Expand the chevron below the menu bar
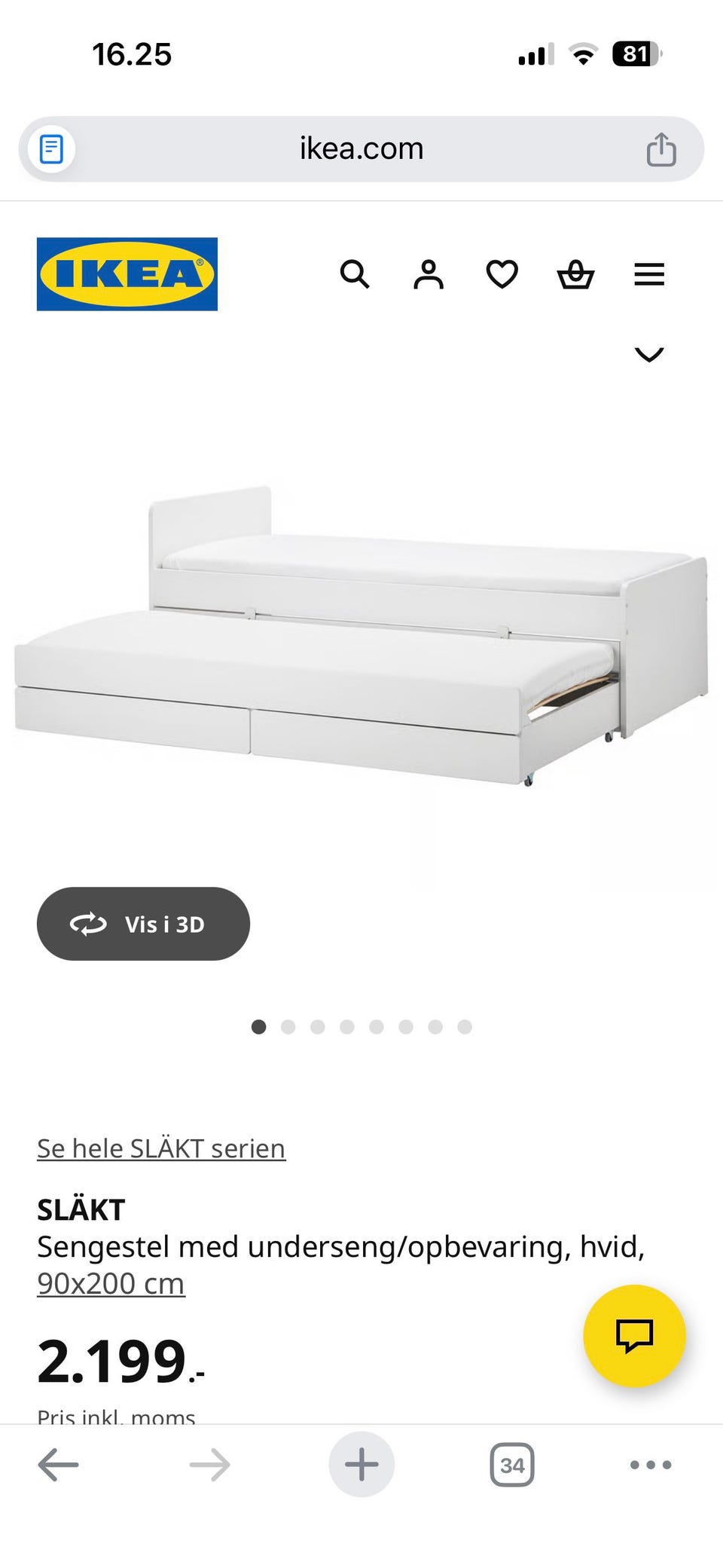Viewport: 723px width, 1568px height. [649, 354]
